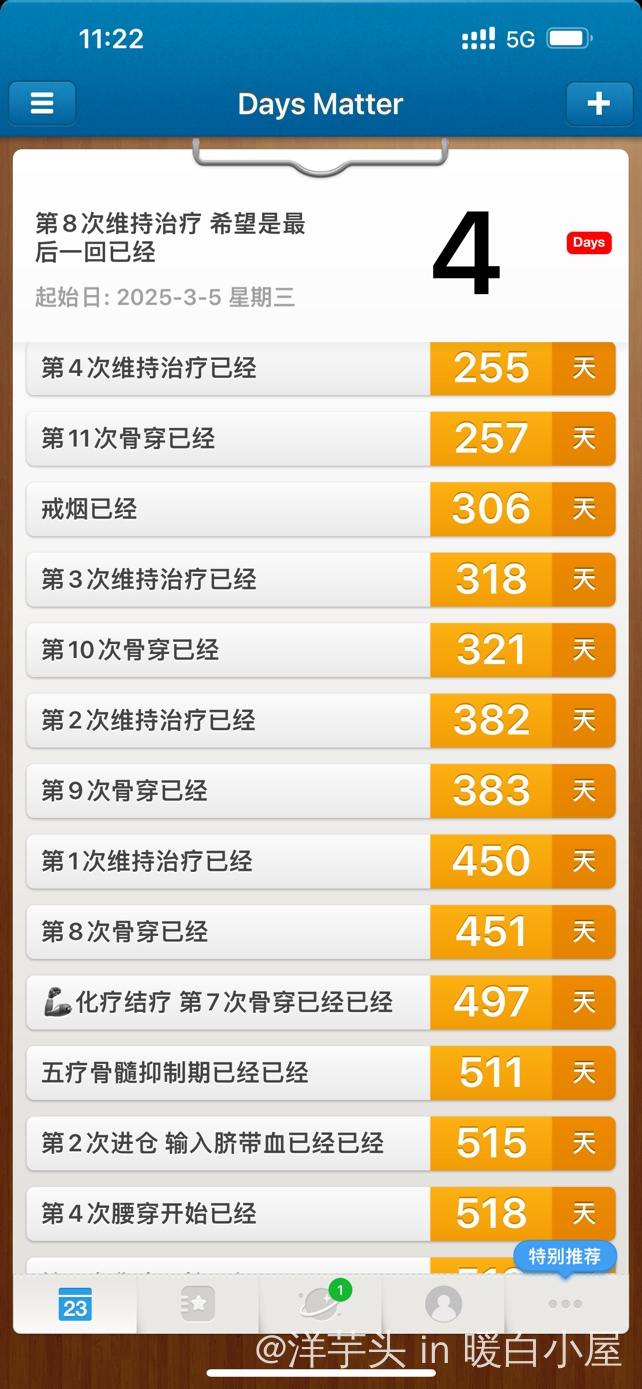Image resolution: width=642 pixels, height=1389 pixels.
Task: View the 第8次骨穿已经 row
Action: pos(320,932)
